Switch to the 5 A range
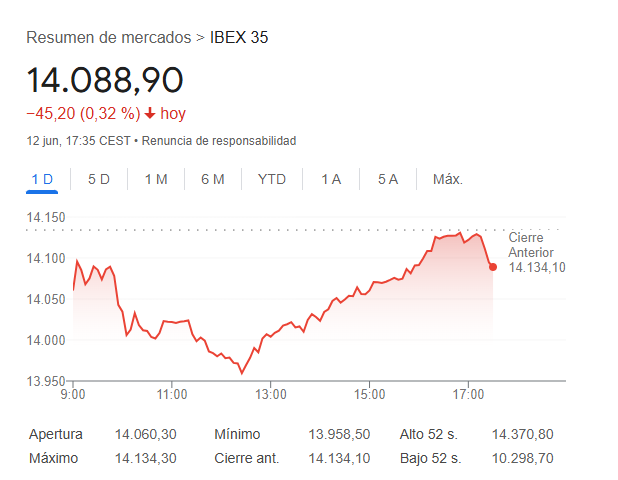 (x=388, y=179)
